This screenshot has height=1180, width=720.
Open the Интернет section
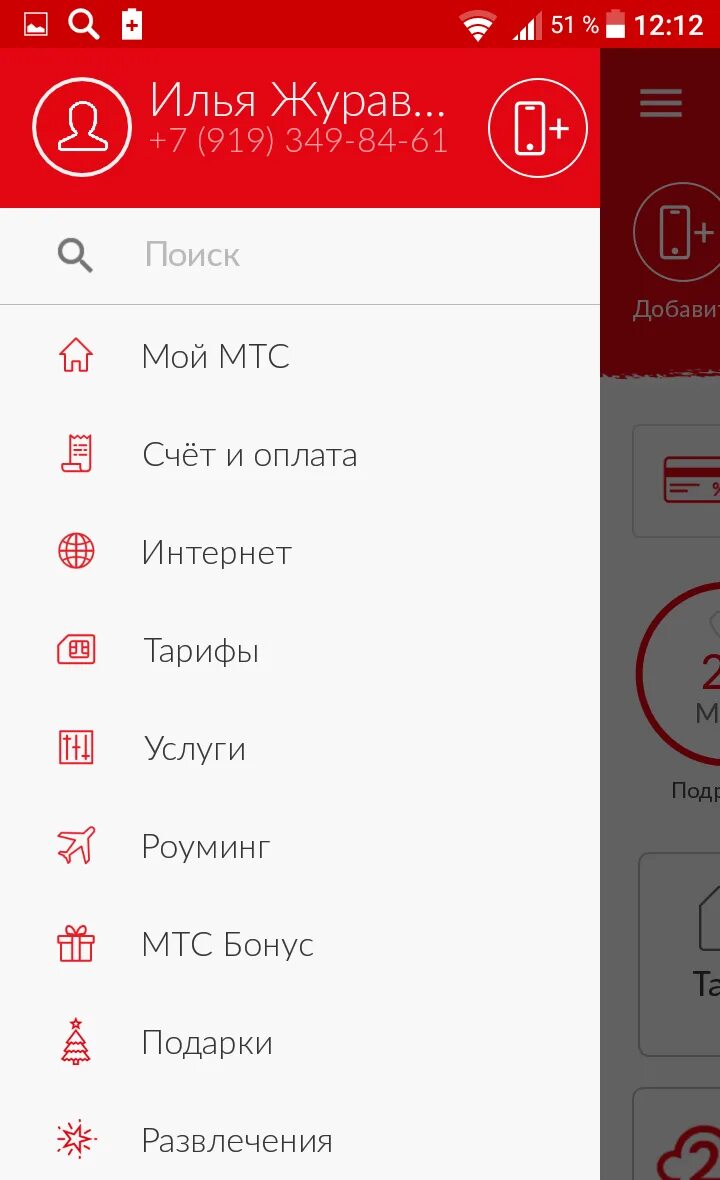[300, 552]
